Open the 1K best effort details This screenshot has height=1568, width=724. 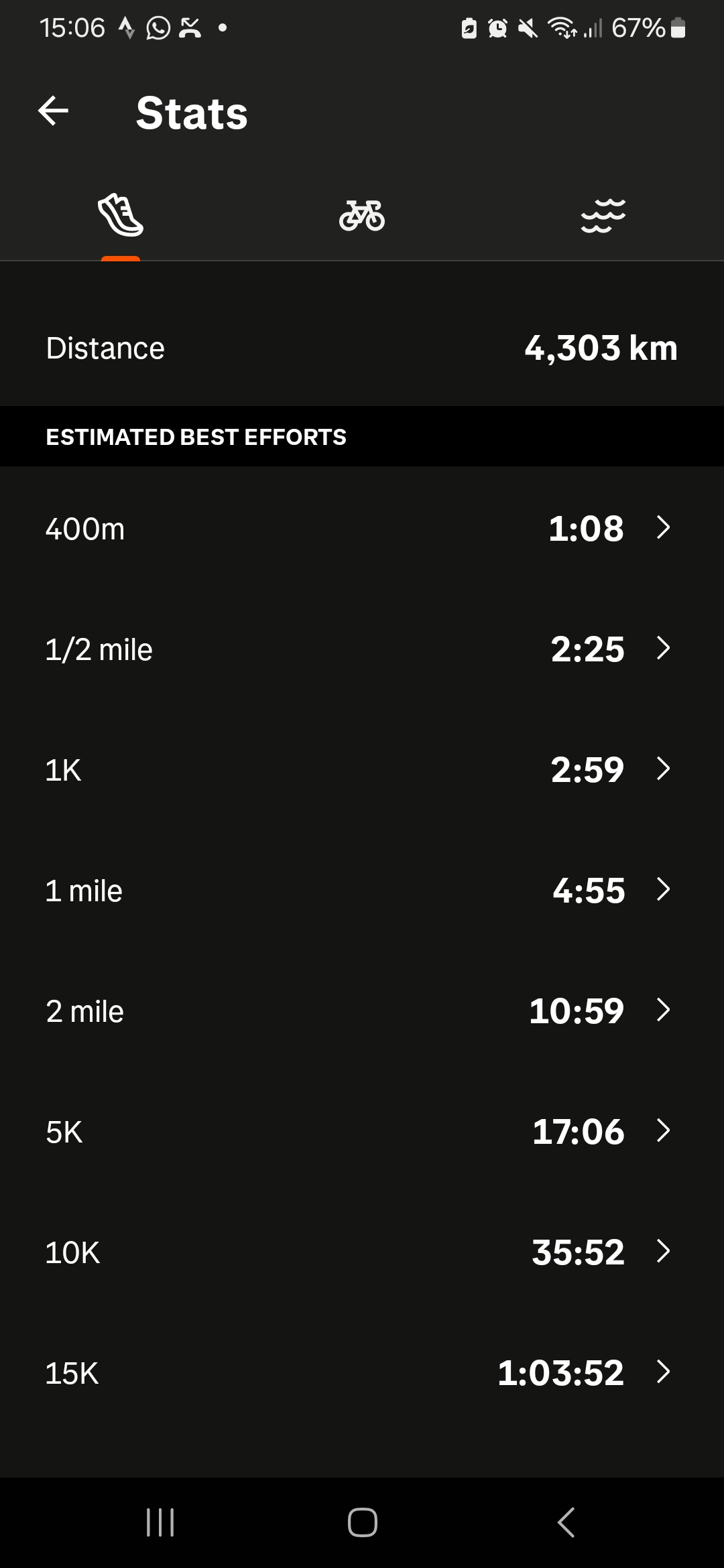coord(362,769)
